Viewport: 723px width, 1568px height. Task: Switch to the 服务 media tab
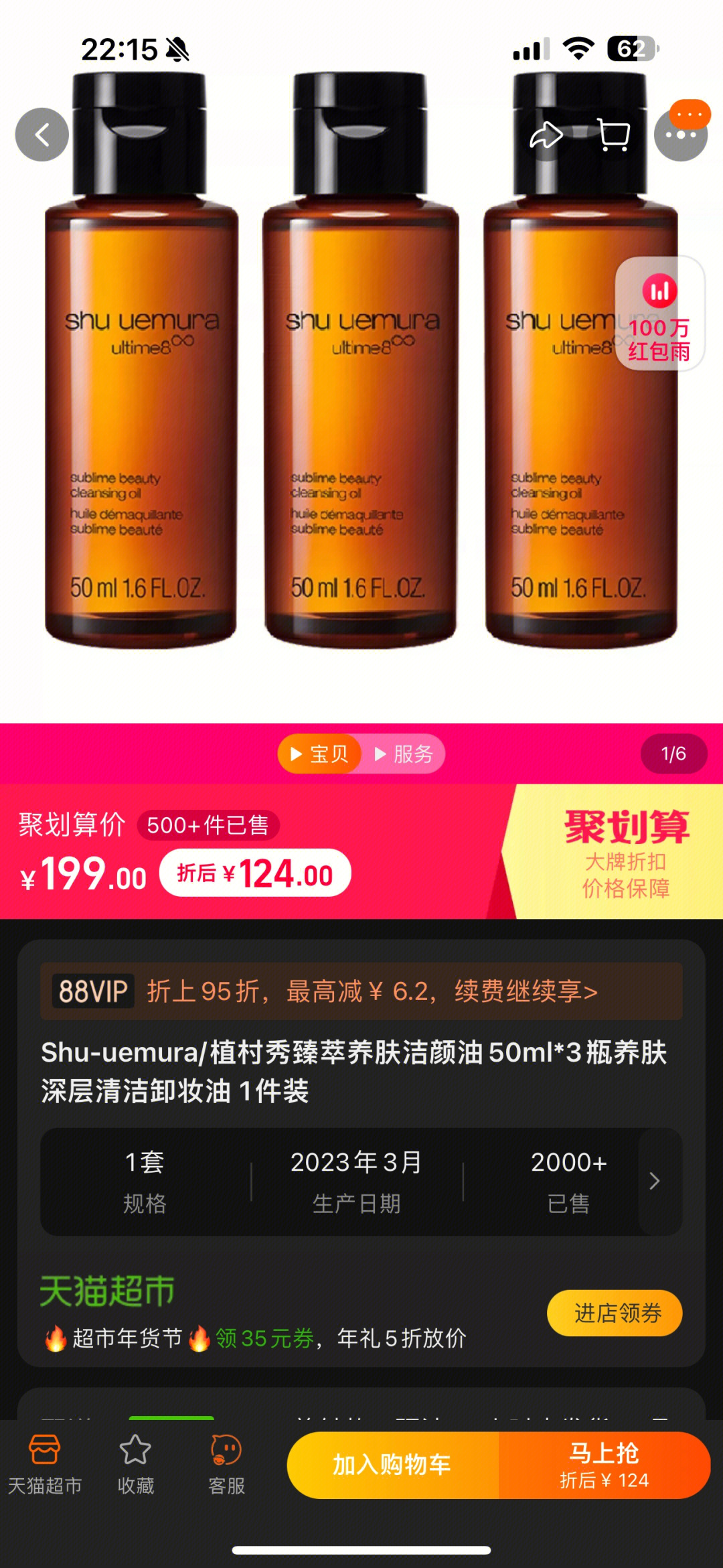[404, 754]
